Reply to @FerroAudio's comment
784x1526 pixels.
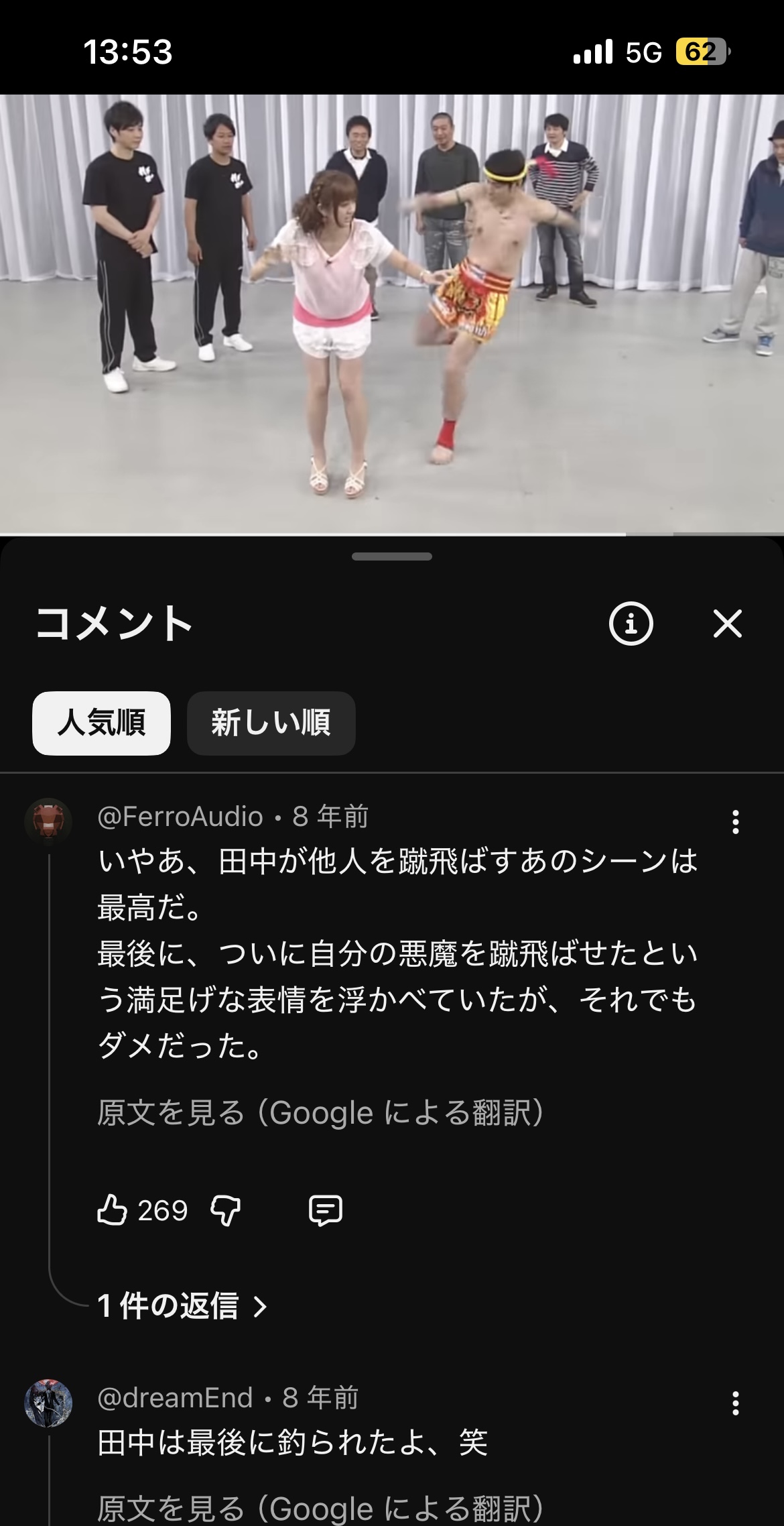pos(326,1210)
